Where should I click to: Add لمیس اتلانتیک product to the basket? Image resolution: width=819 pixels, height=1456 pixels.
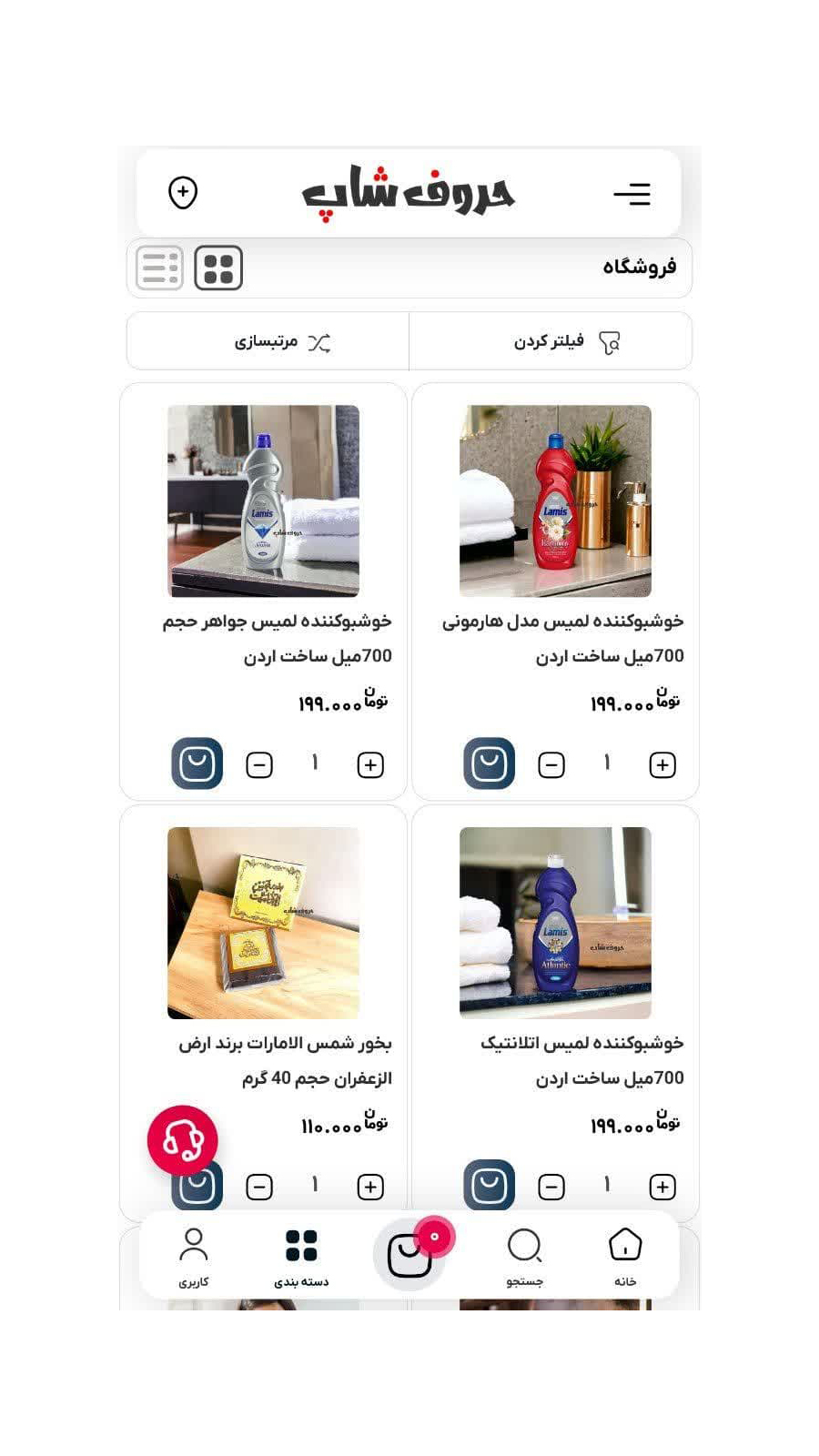click(491, 1186)
